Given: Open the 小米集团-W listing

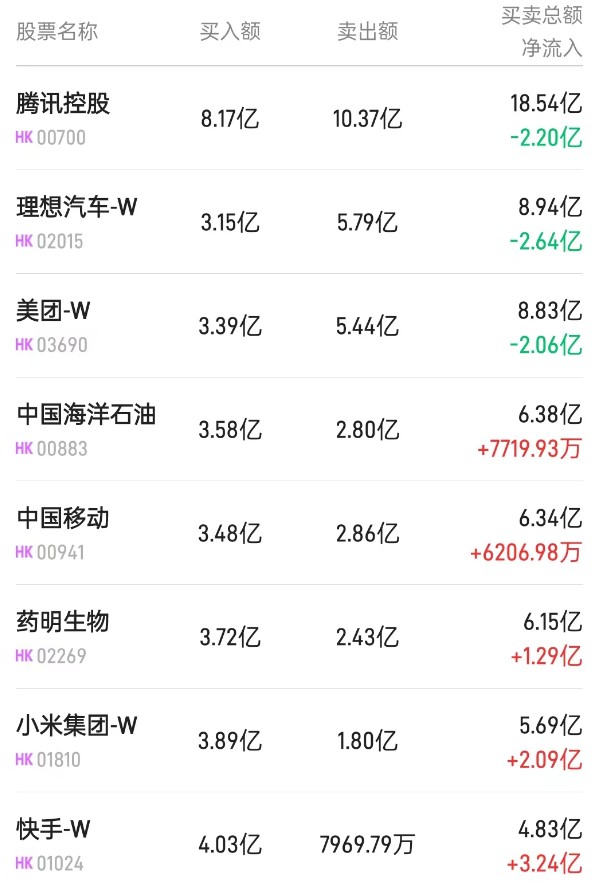Looking at the screenshot, I should [77, 726].
